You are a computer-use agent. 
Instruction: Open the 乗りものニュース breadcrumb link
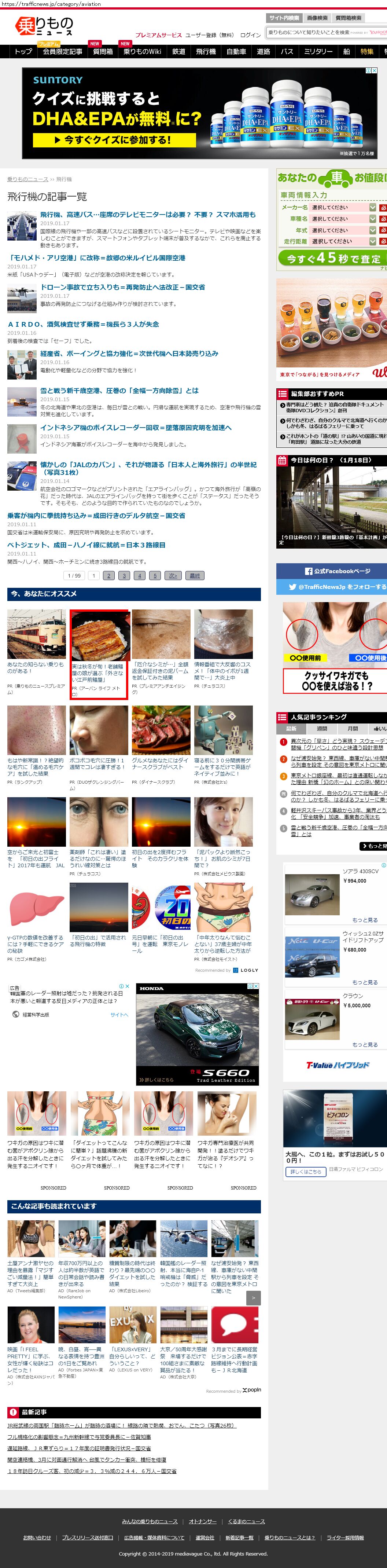(x=27, y=180)
